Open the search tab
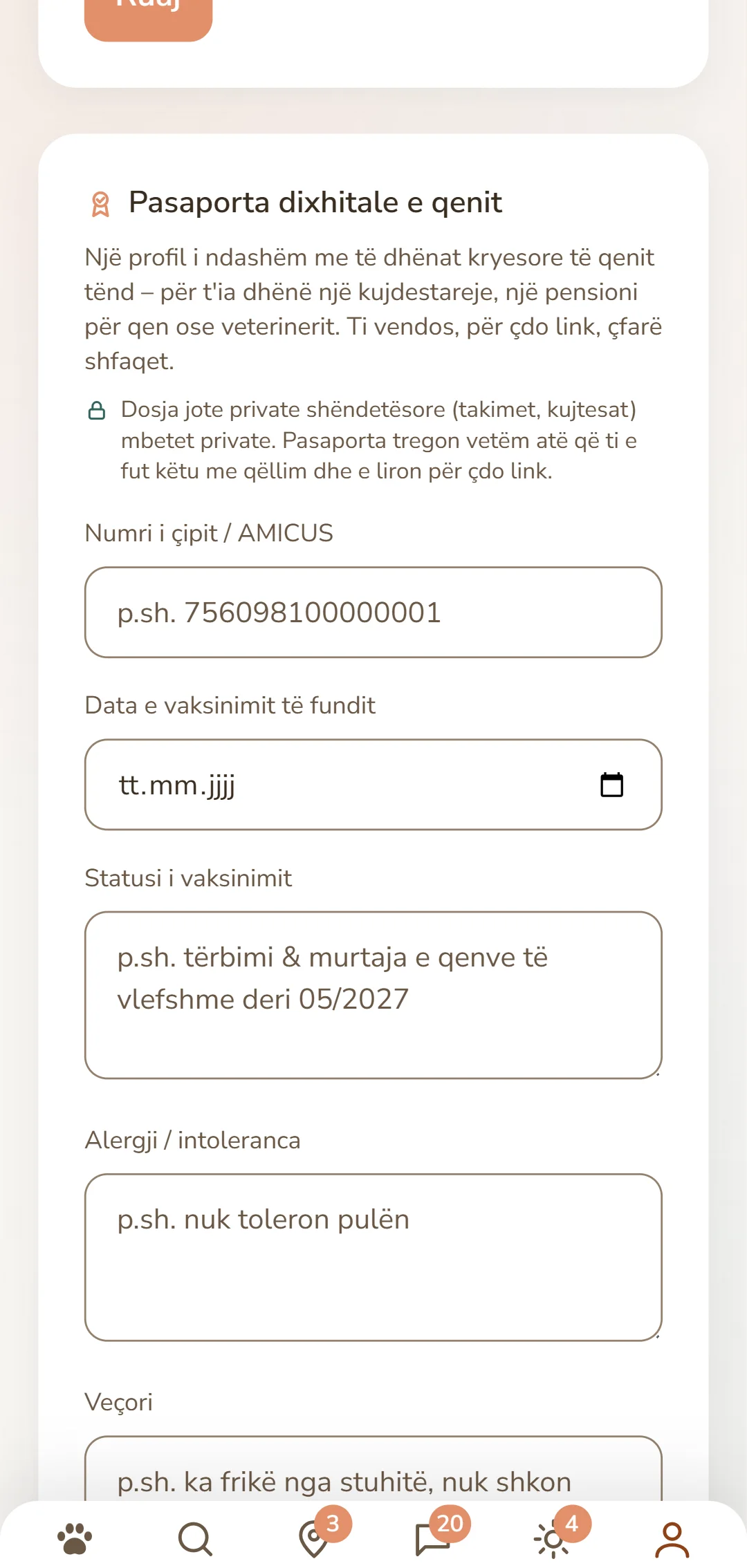 195,1539
